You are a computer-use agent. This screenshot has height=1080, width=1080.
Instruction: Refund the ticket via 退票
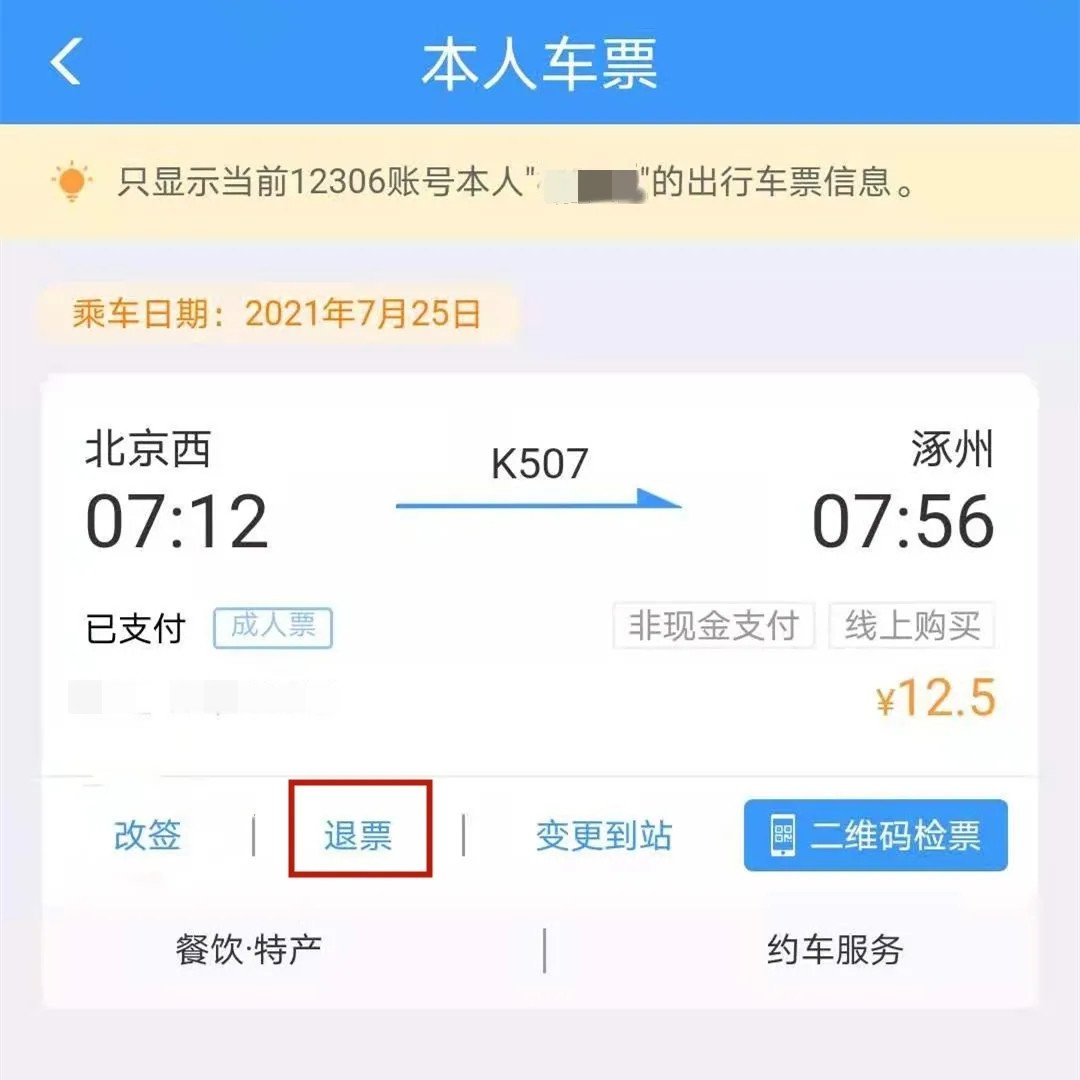point(359,835)
